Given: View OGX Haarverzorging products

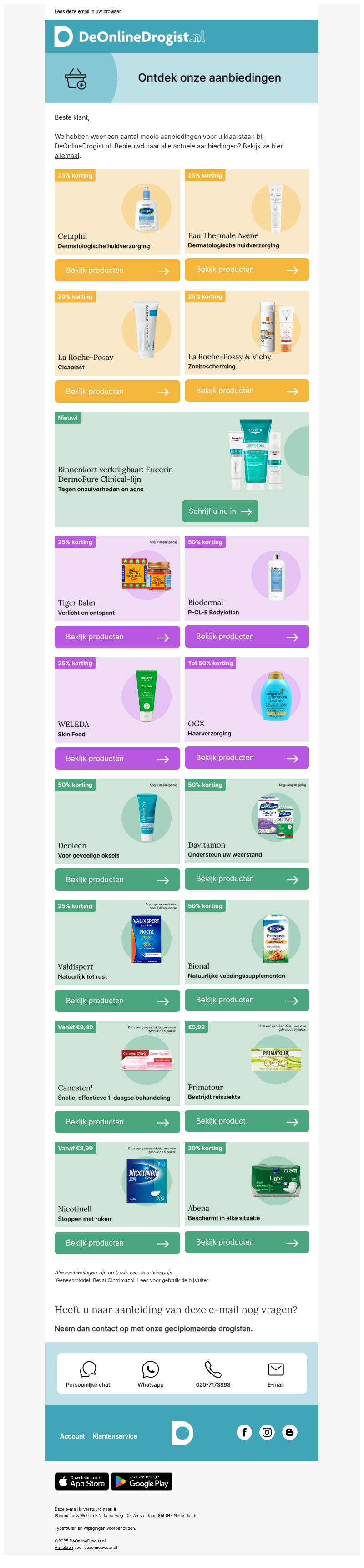Looking at the screenshot, I should (247, 758).
